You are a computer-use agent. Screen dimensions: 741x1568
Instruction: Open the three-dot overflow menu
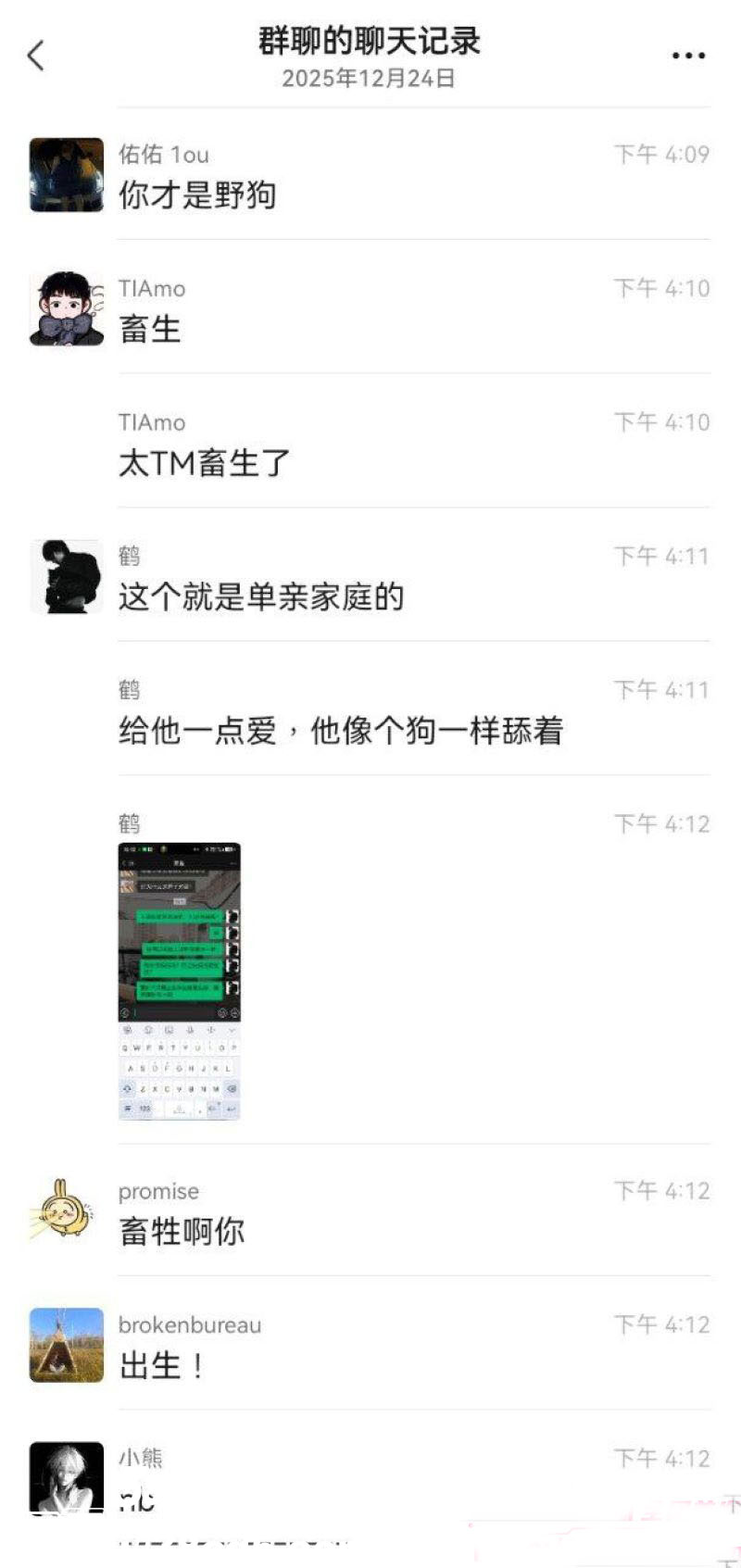point(688,56)
